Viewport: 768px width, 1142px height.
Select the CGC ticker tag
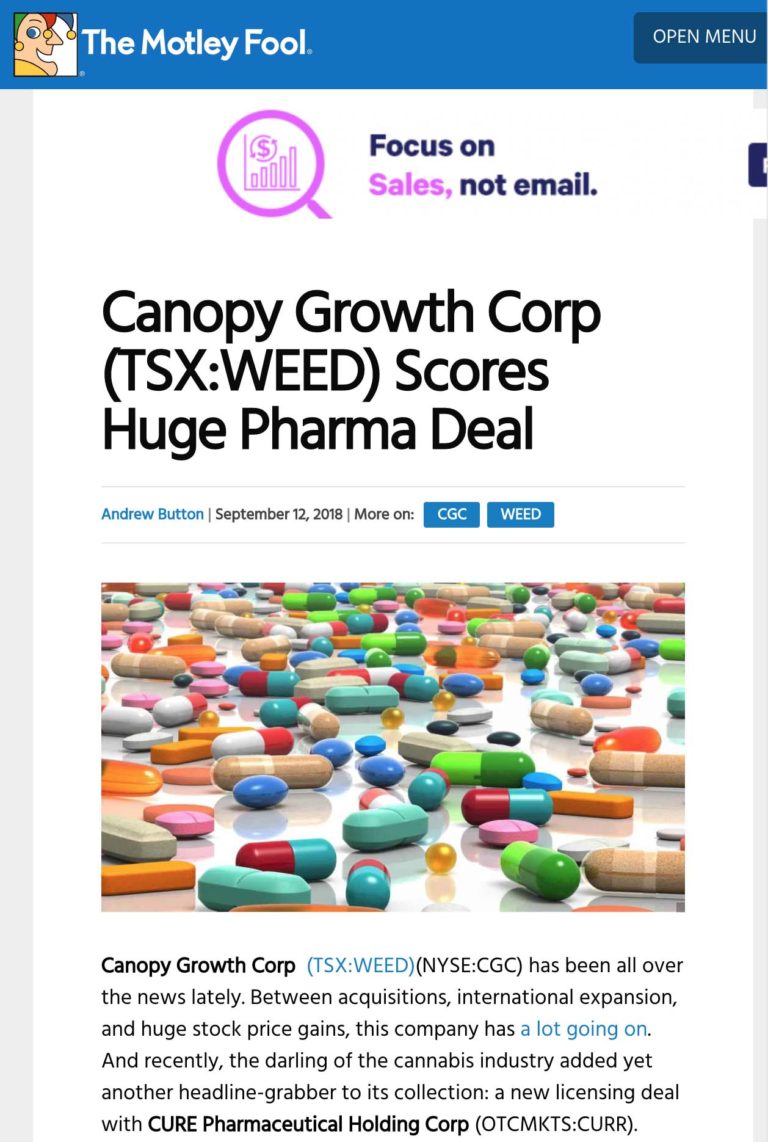point(451,514)
